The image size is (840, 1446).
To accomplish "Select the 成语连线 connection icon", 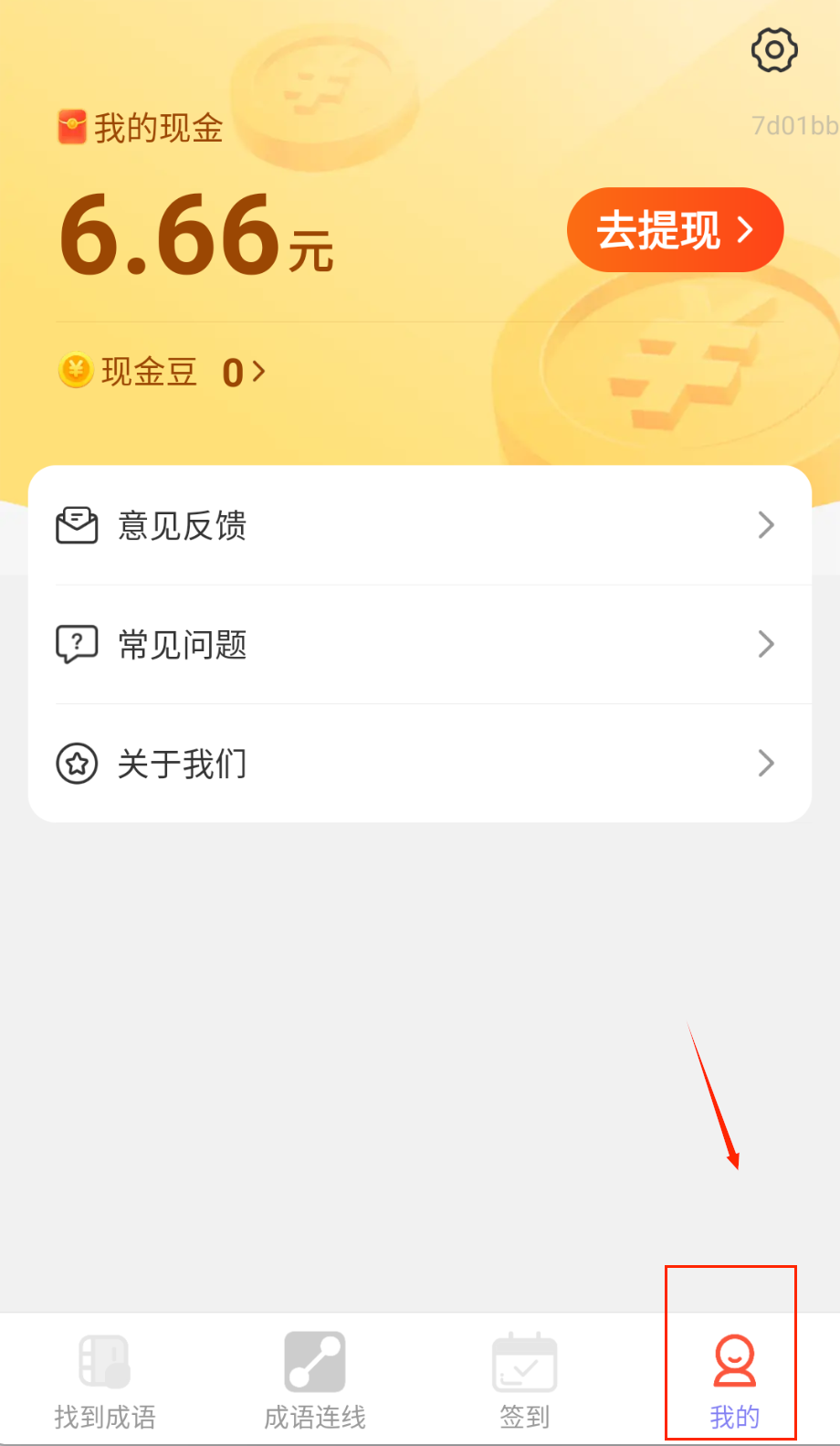I will (314, 1361).
